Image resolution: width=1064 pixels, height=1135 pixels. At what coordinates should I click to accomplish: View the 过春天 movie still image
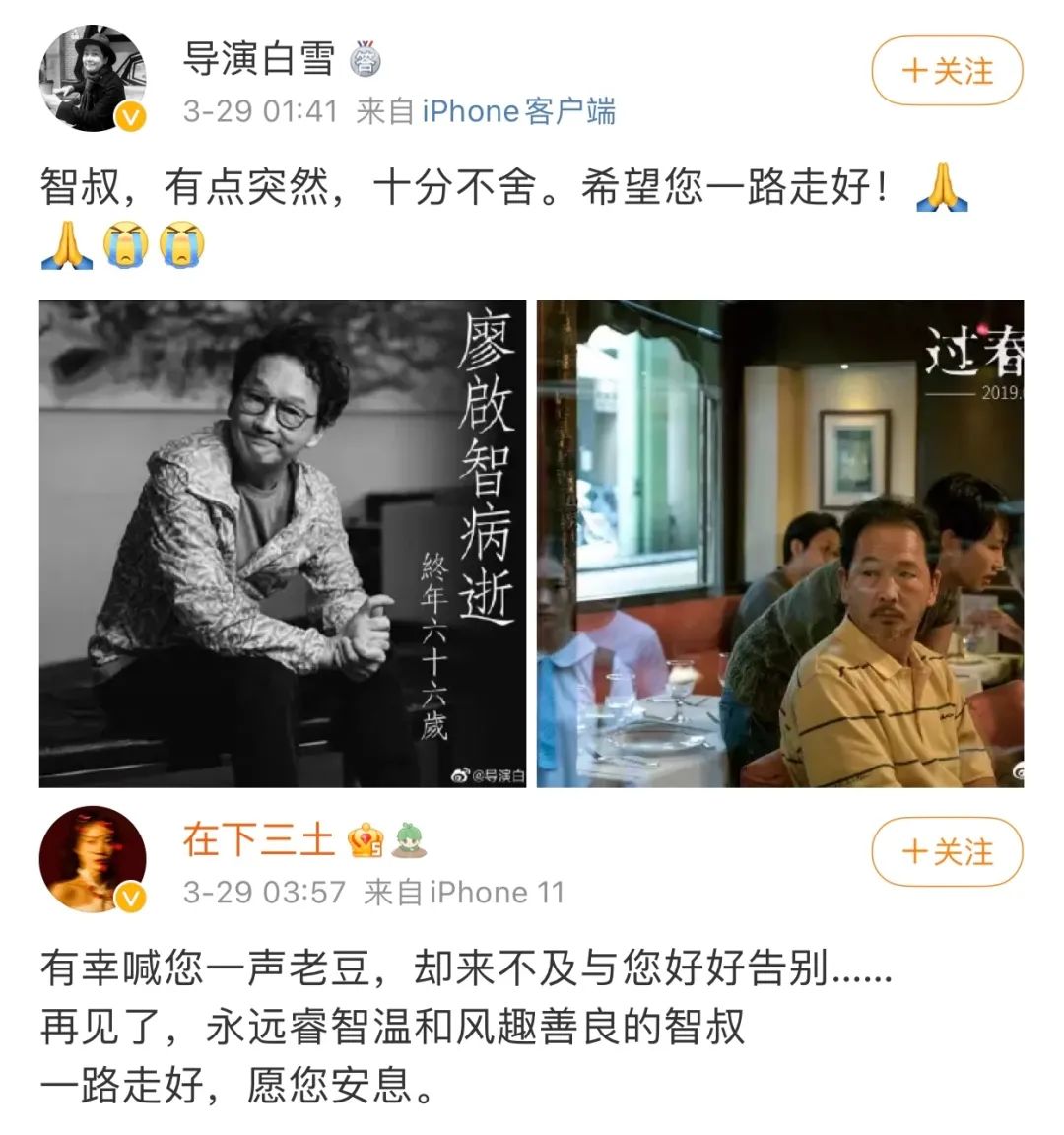[780, 544]
